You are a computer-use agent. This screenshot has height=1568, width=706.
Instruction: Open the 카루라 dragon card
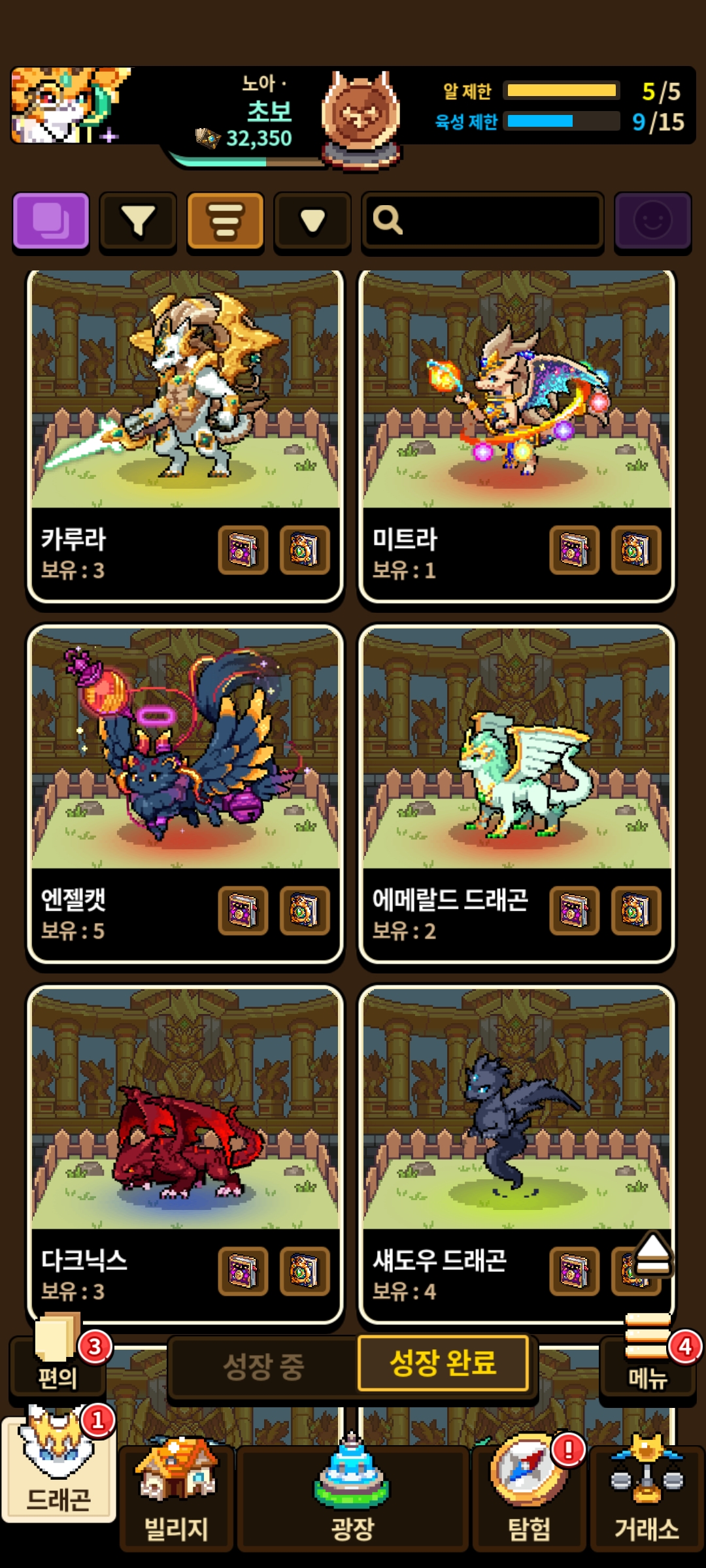click(185, 436)
